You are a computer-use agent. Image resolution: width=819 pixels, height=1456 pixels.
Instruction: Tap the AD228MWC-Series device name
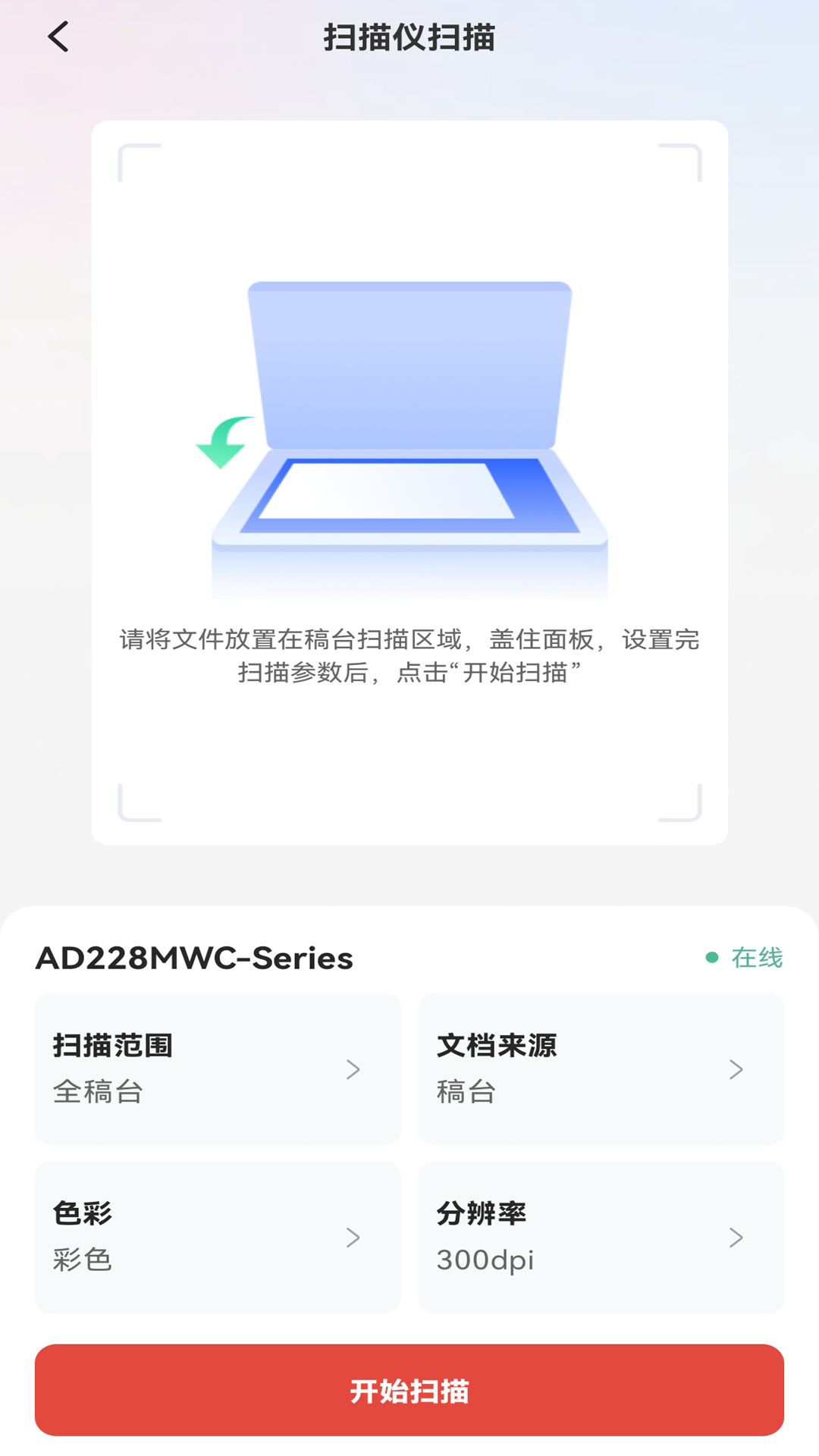[x=196, y=957]
